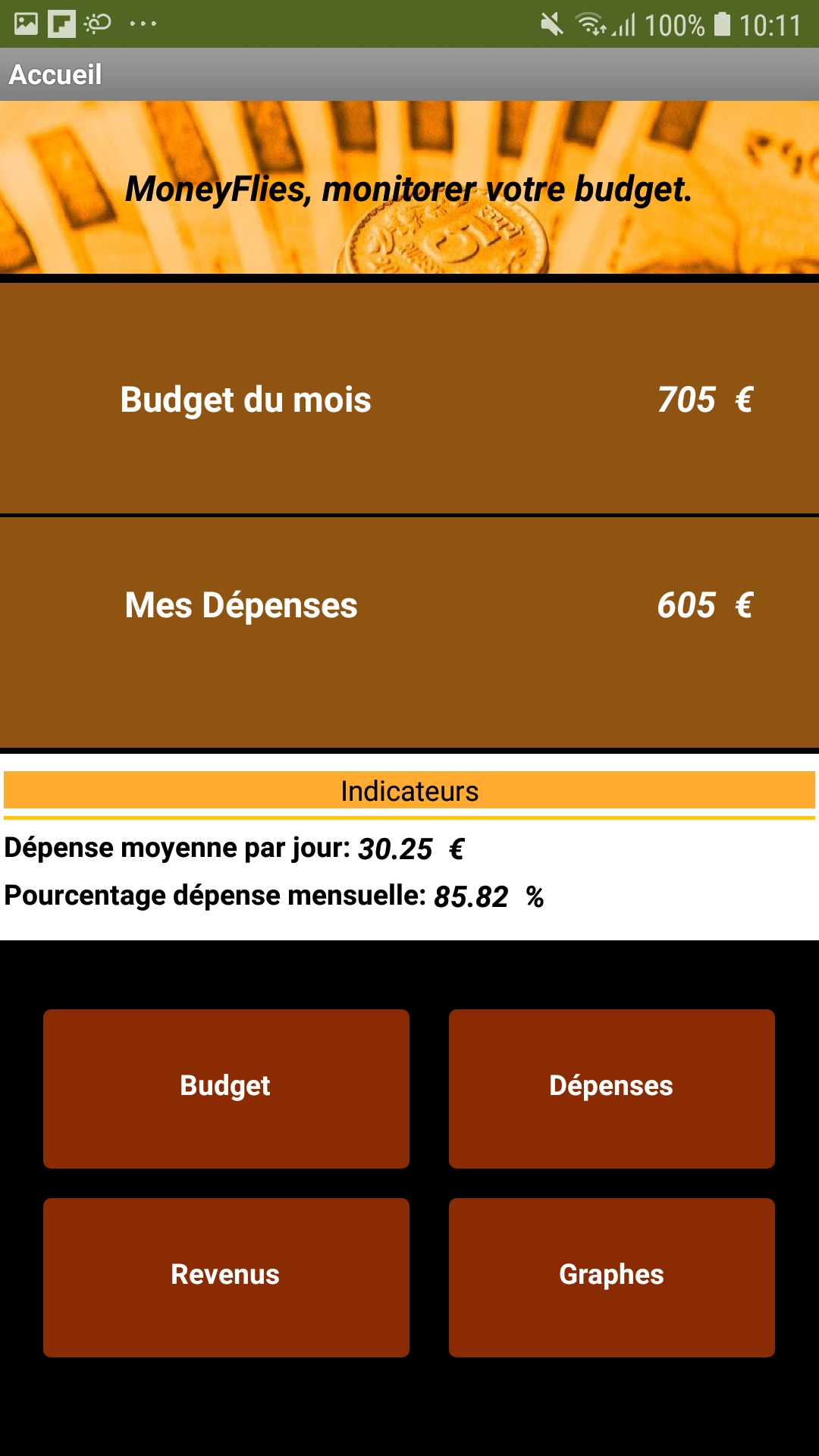Tap the Budget du mois card

tap(409, 398)
